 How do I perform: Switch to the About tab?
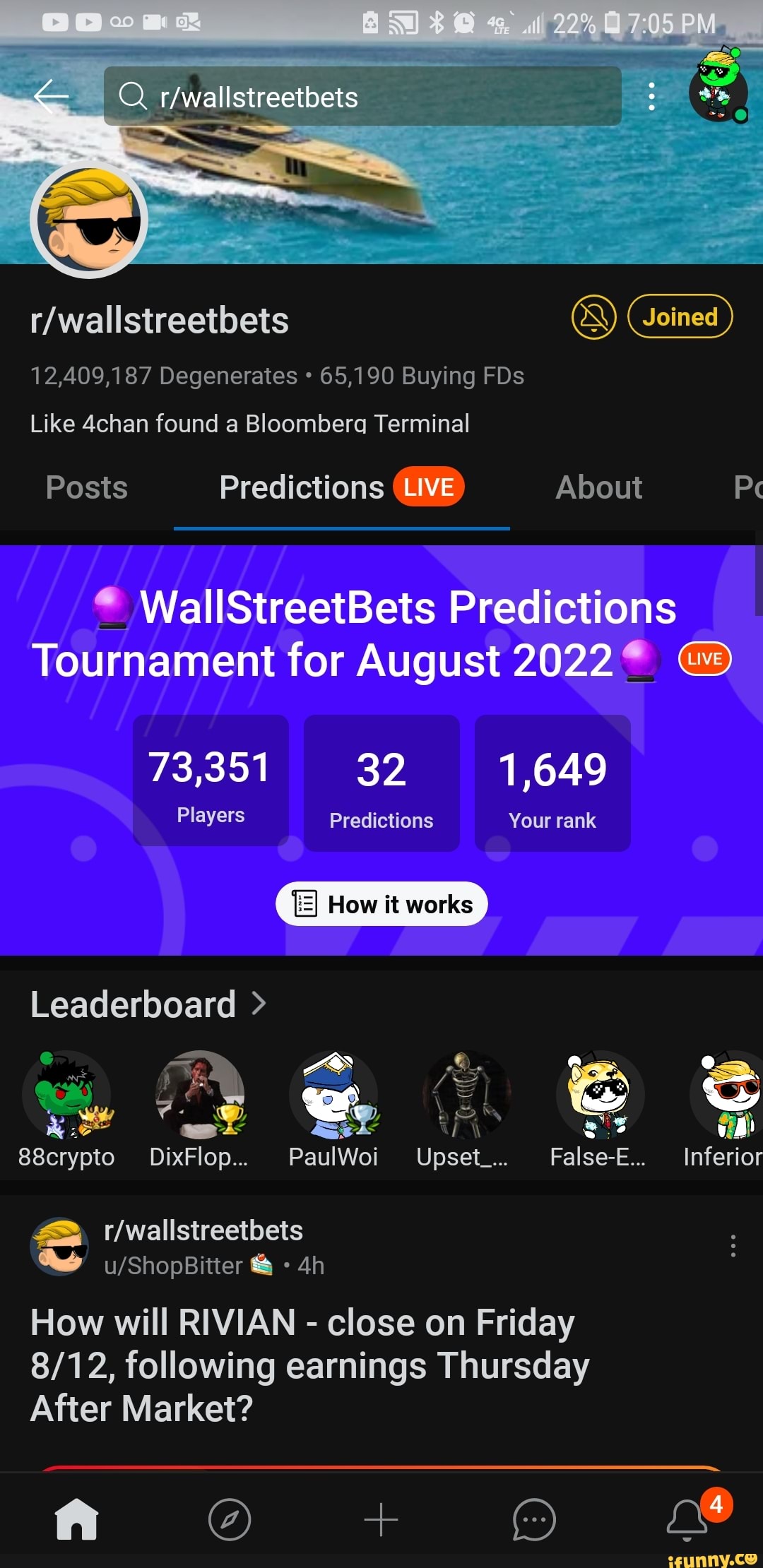(x=598, y=487)
